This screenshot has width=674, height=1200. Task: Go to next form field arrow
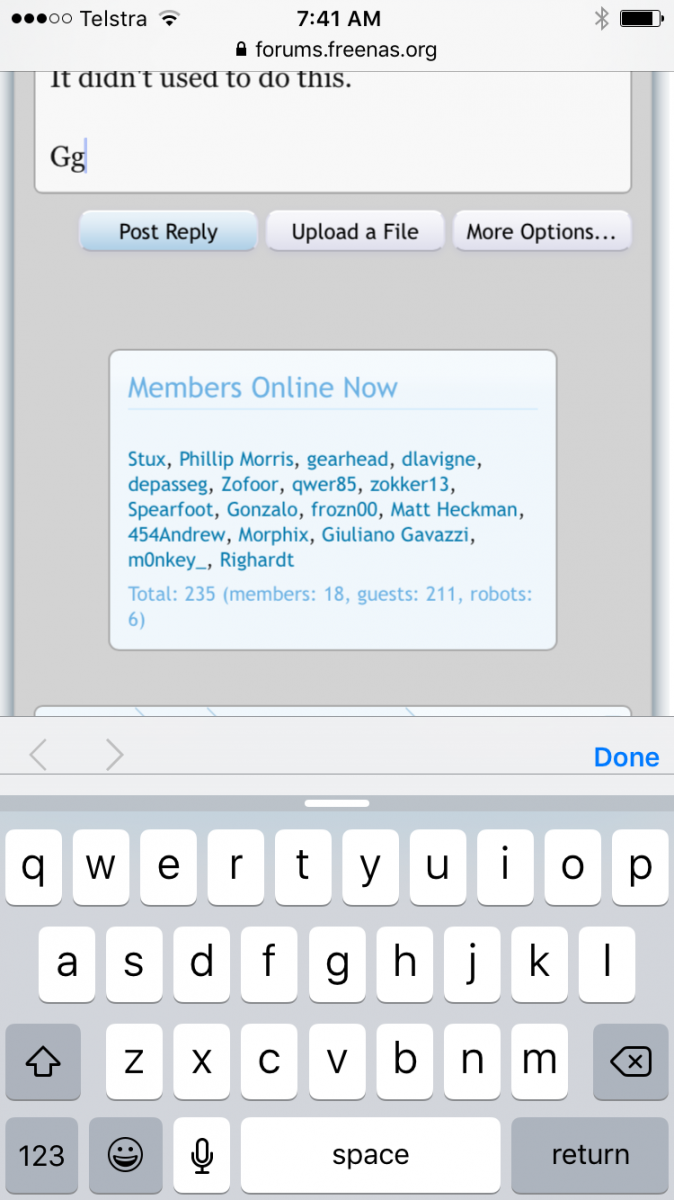click(114, 755)
